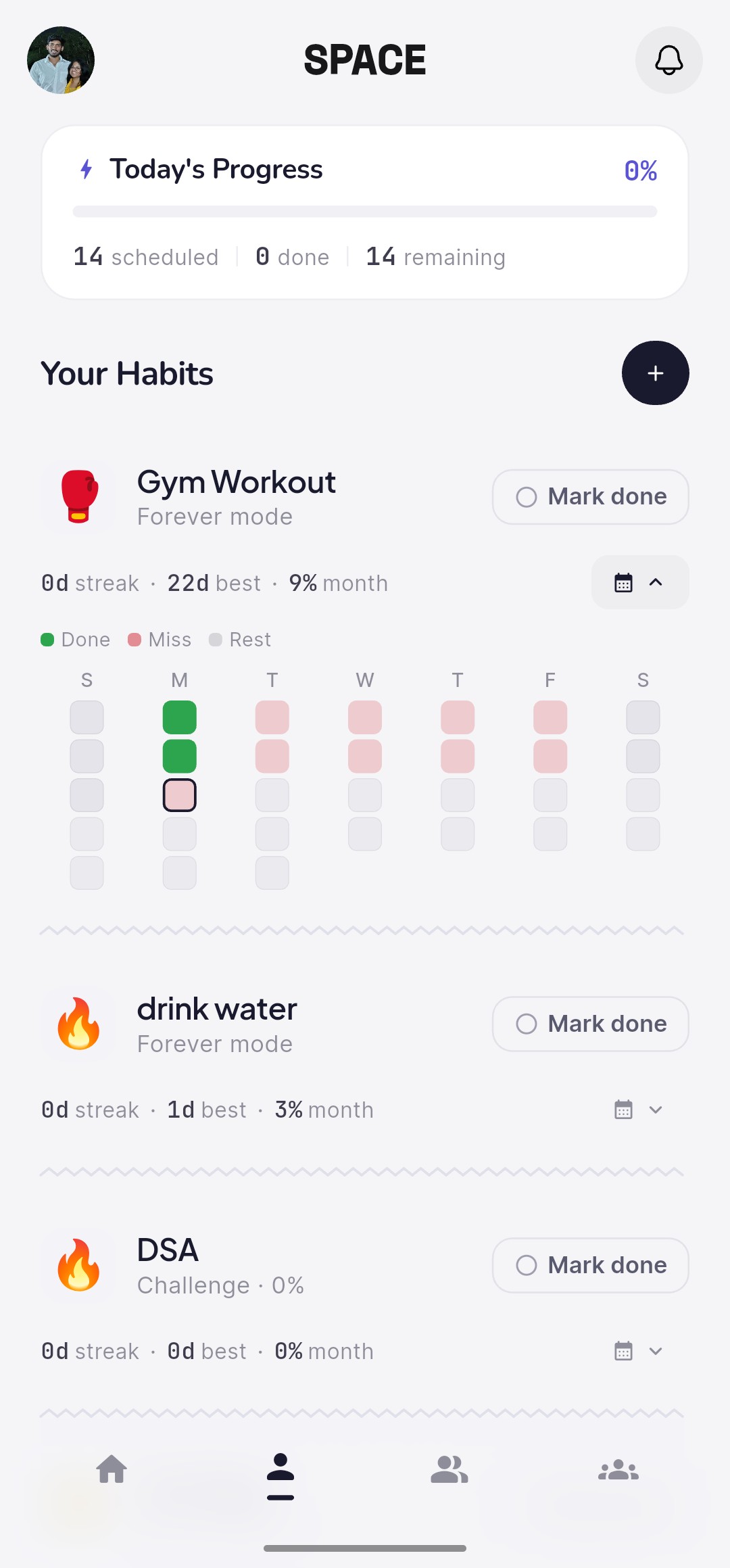Expand the drink water calendar
730x1568 pixels.
tap(639, 1110)
